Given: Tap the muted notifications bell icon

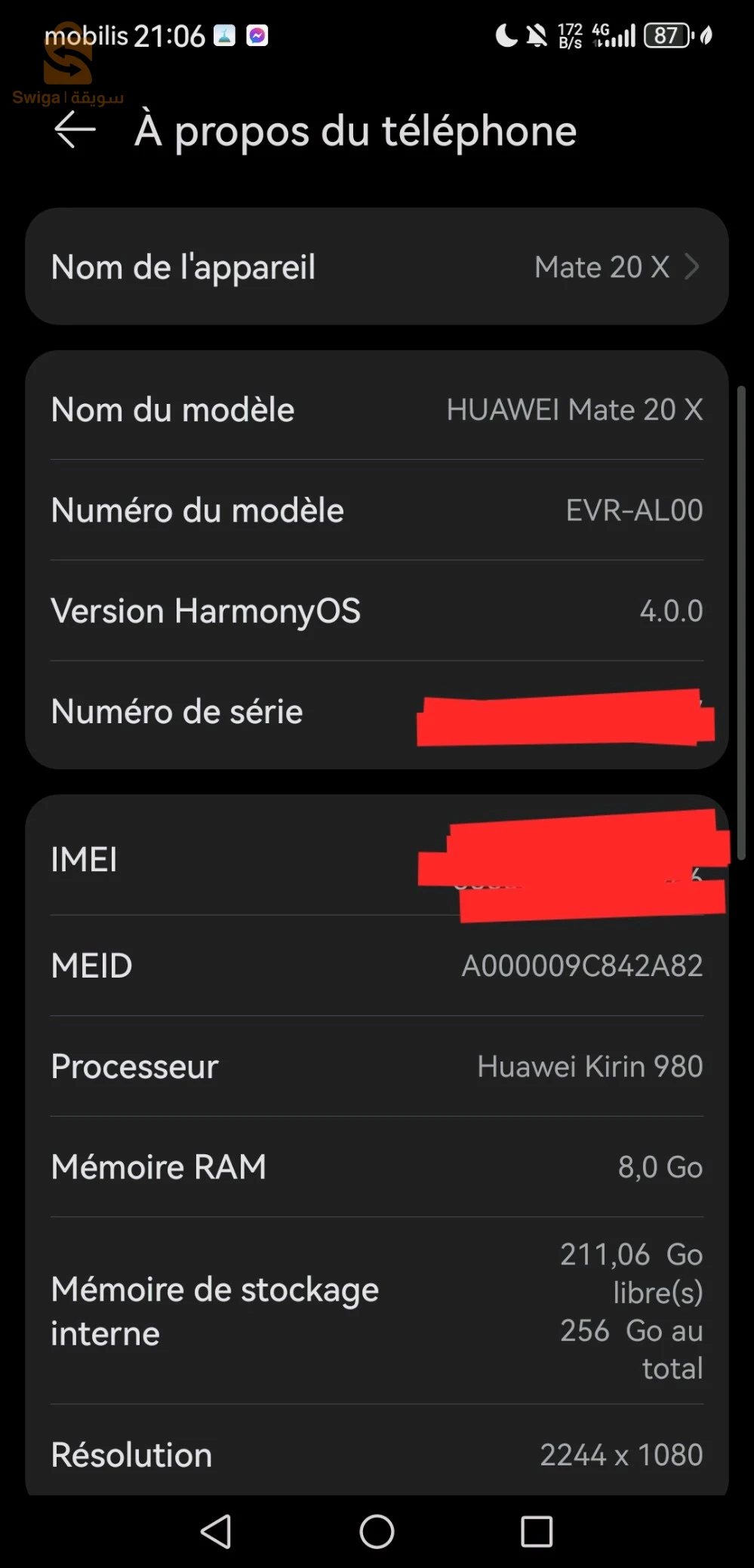Looking at the screenshot, I should [537, 35].
